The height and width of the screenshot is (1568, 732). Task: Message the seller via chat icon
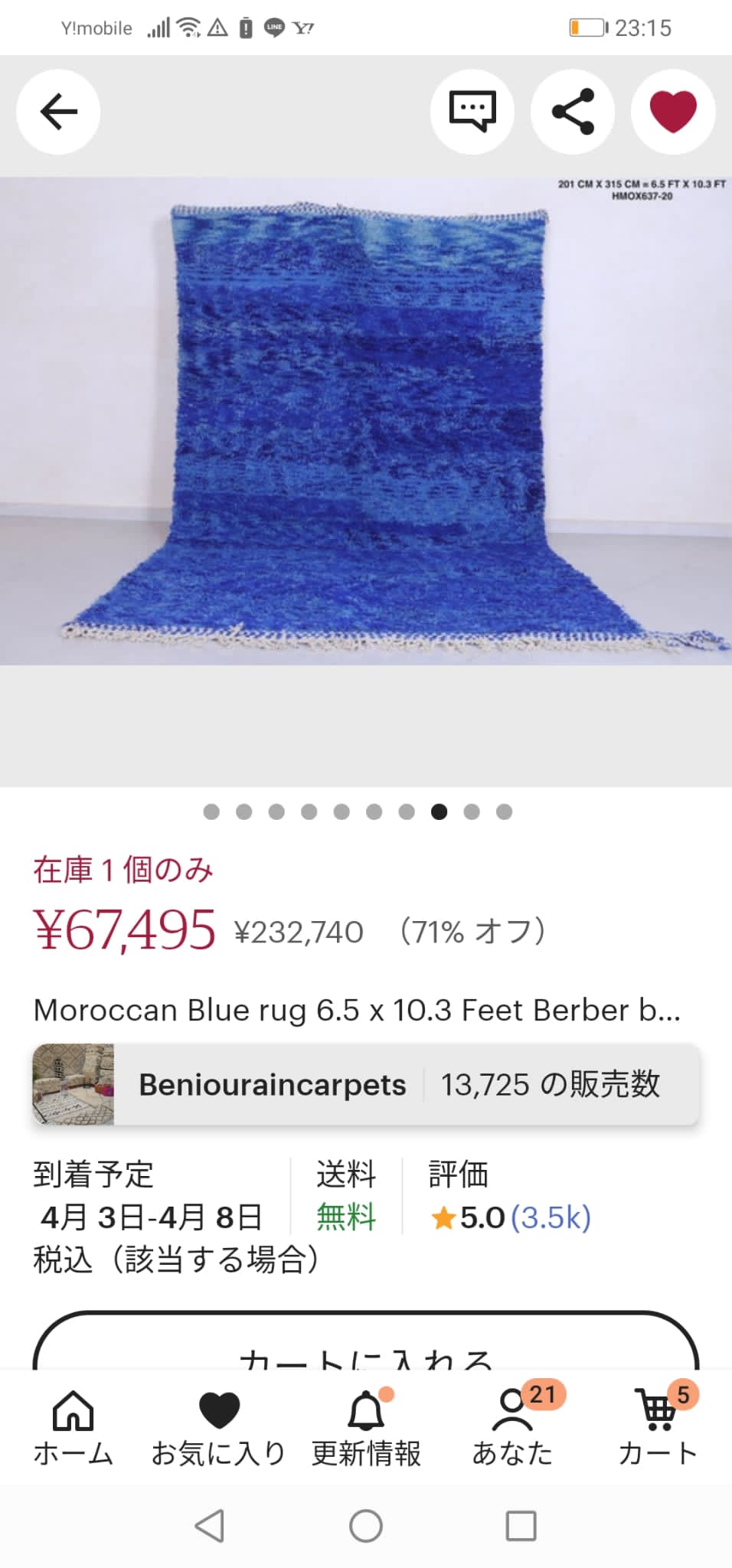(x=472, y=112)
